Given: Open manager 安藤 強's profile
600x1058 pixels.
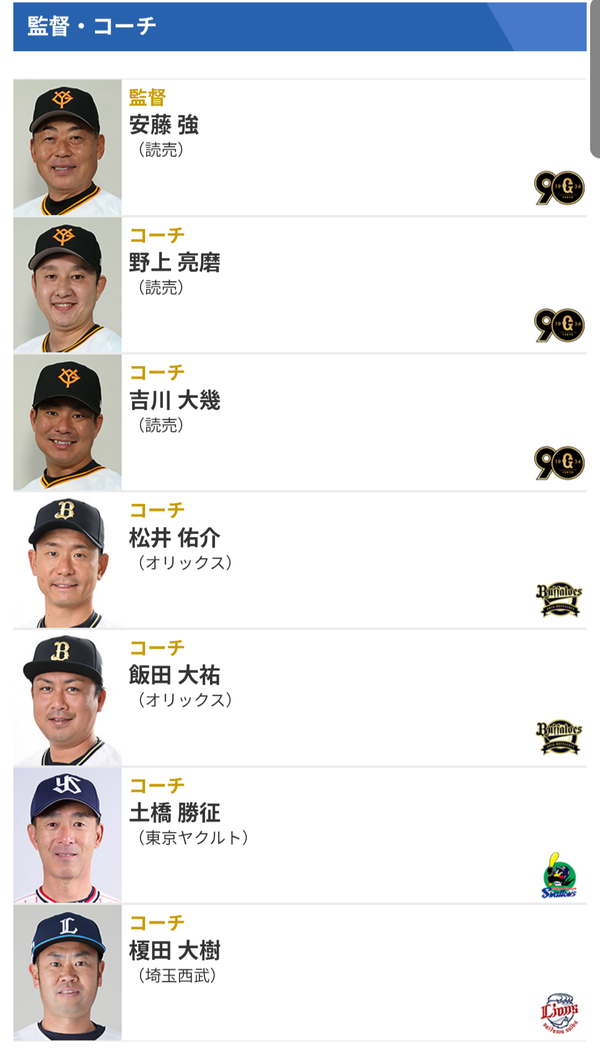Looking at the screenshot, I should point(300,147).
